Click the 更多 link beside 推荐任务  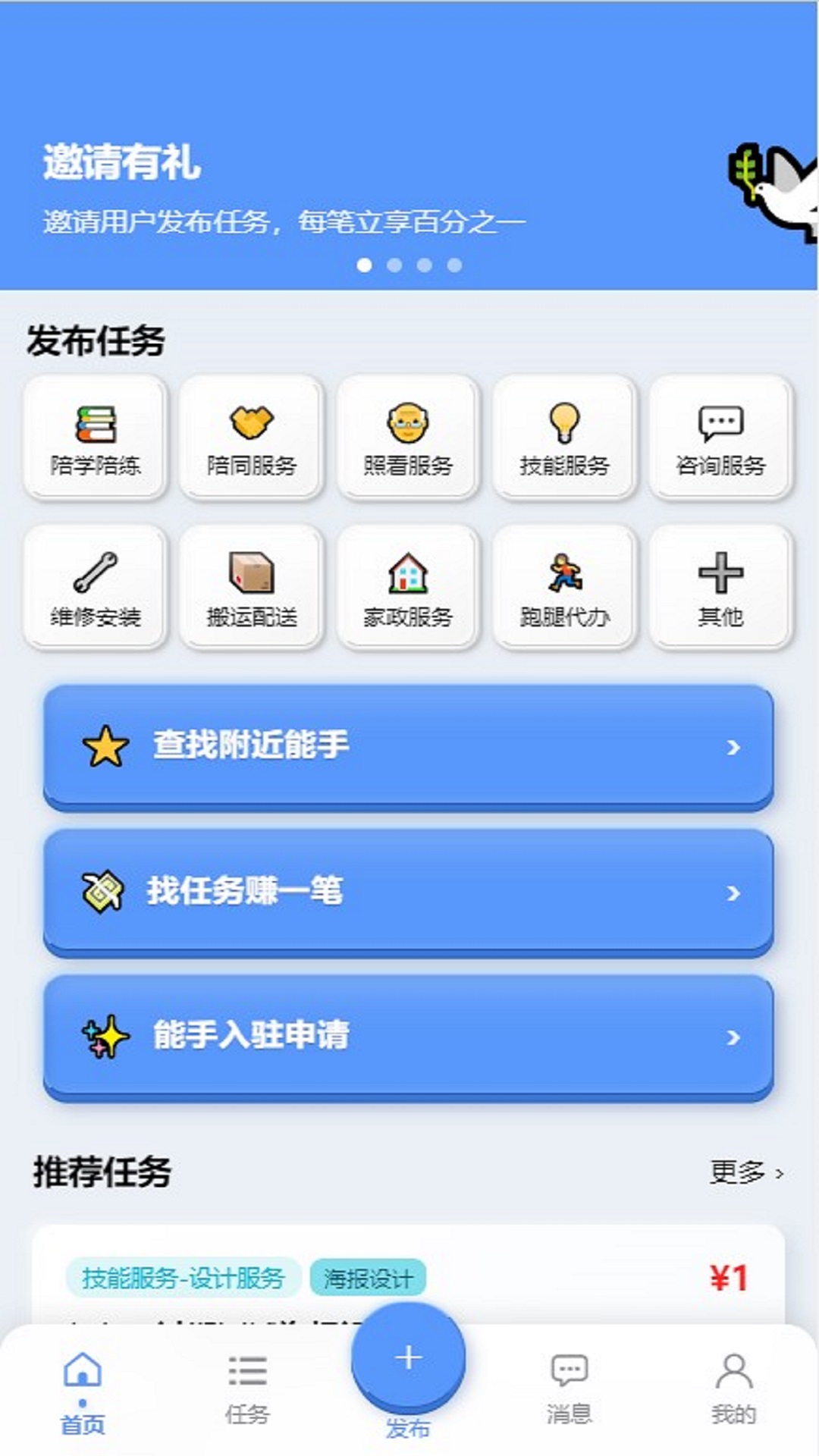(x=745, y=1172)
